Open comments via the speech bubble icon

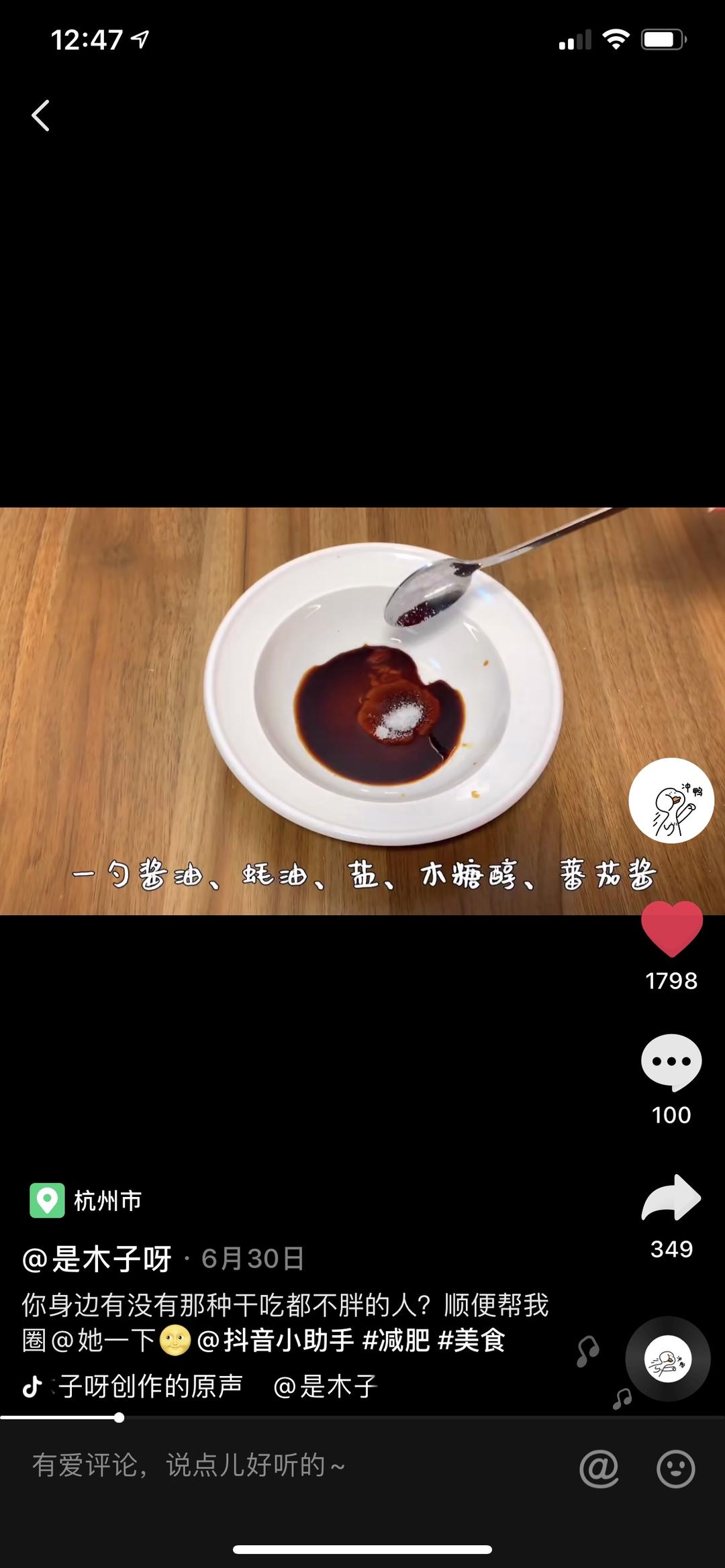click(671, 1062)
